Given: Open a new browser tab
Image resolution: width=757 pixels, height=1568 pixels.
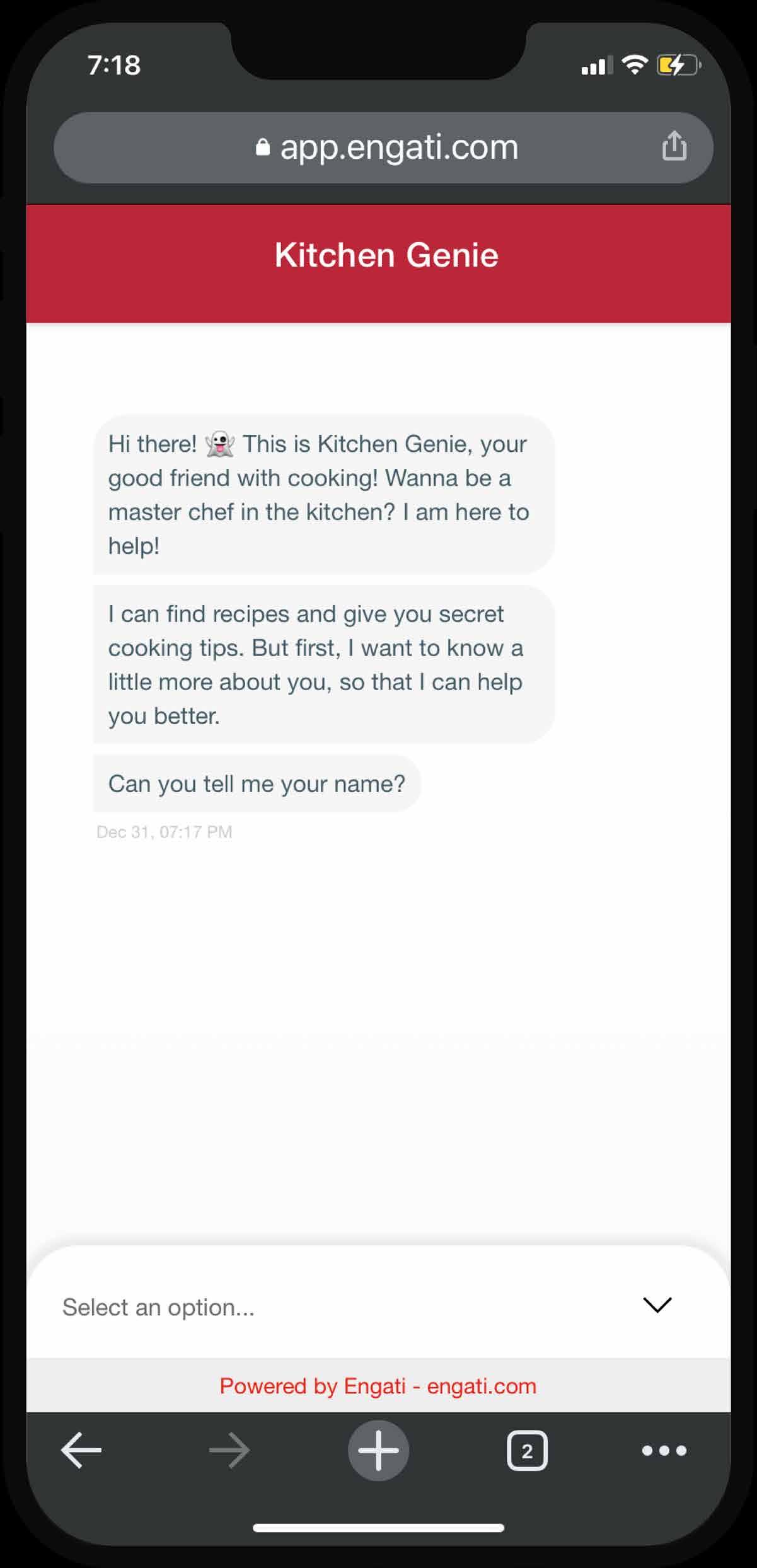Looking at the screenshot, I should click(x=378, y=1450).
